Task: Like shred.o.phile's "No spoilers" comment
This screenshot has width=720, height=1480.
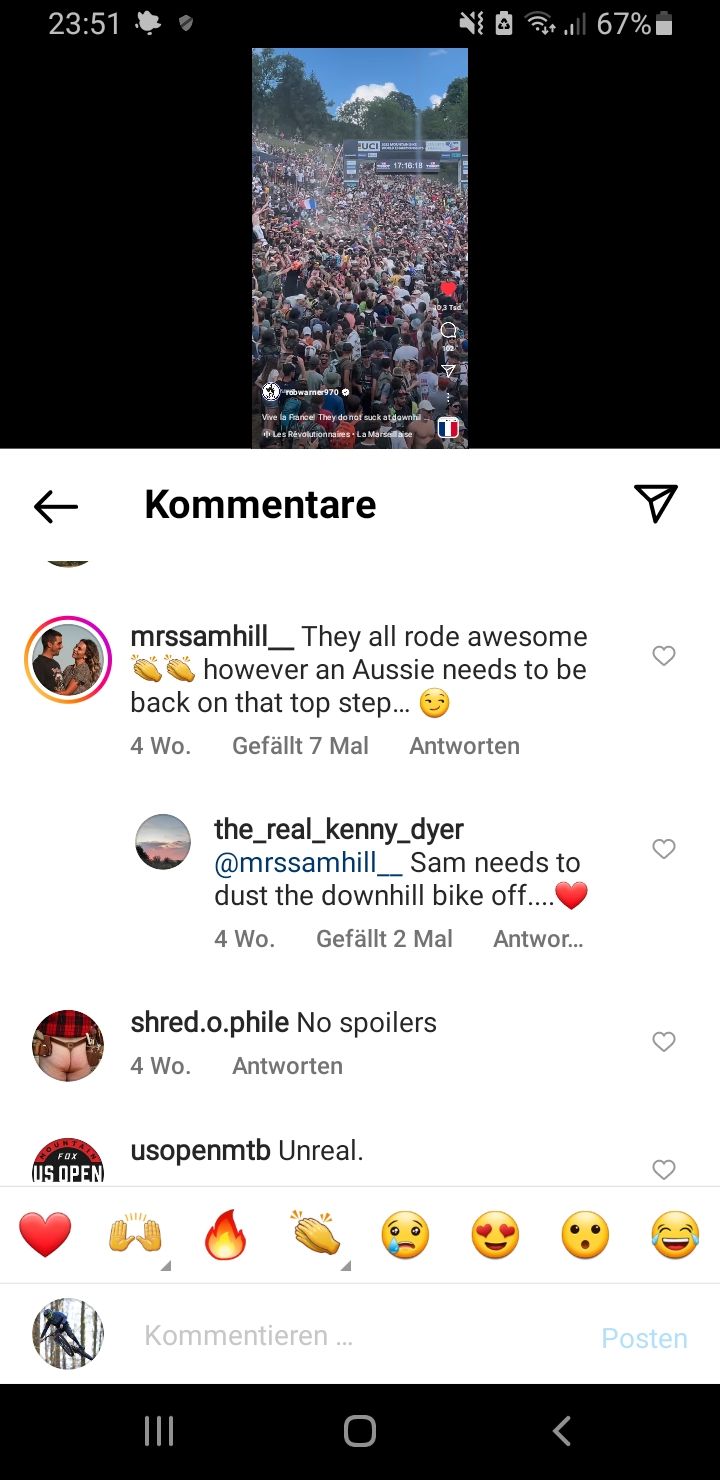Action: click(664, 1042)
